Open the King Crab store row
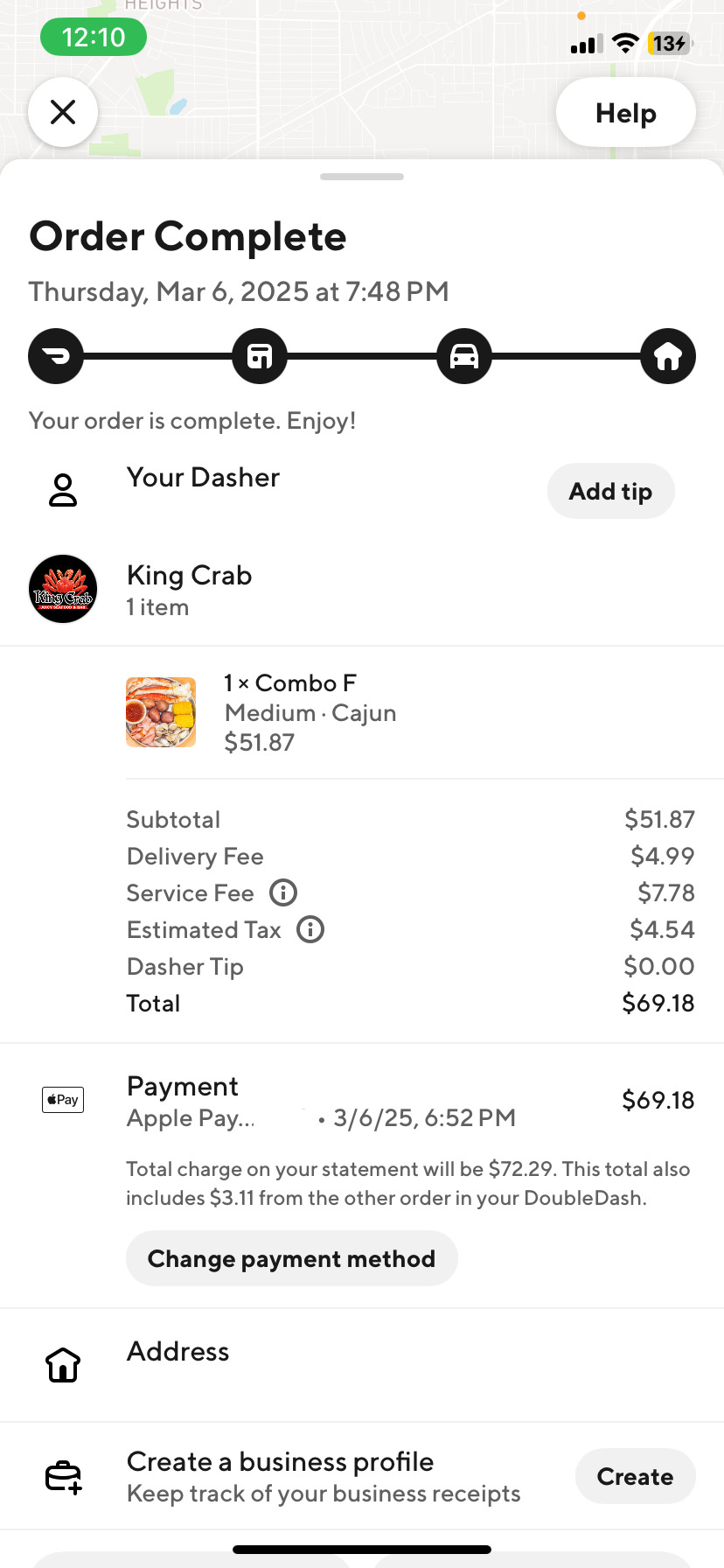The width and height of the screenshot is (724, 1568). [x=189, y=589]
